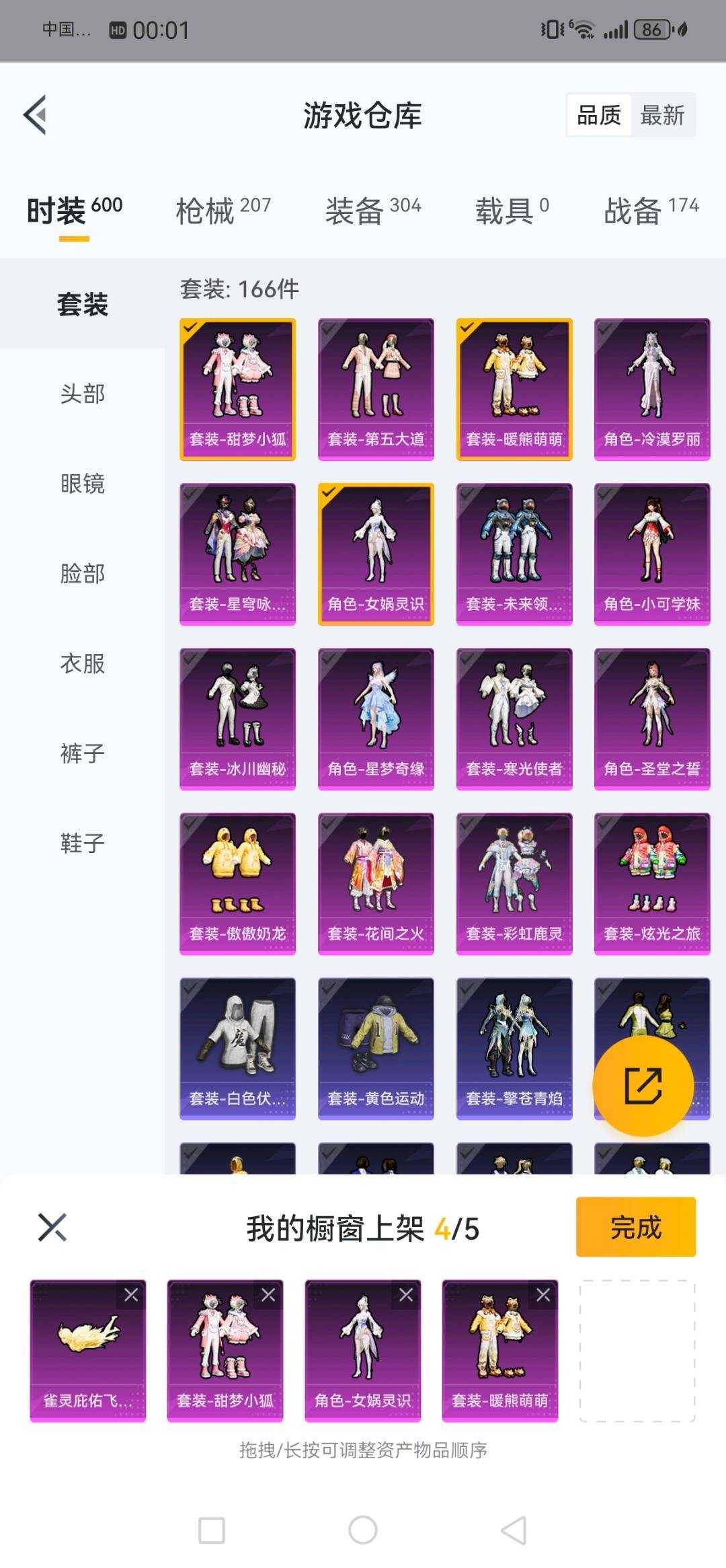
Task: Close the 我的橱窗上架 panel
Action: [x=52, y=1227]
